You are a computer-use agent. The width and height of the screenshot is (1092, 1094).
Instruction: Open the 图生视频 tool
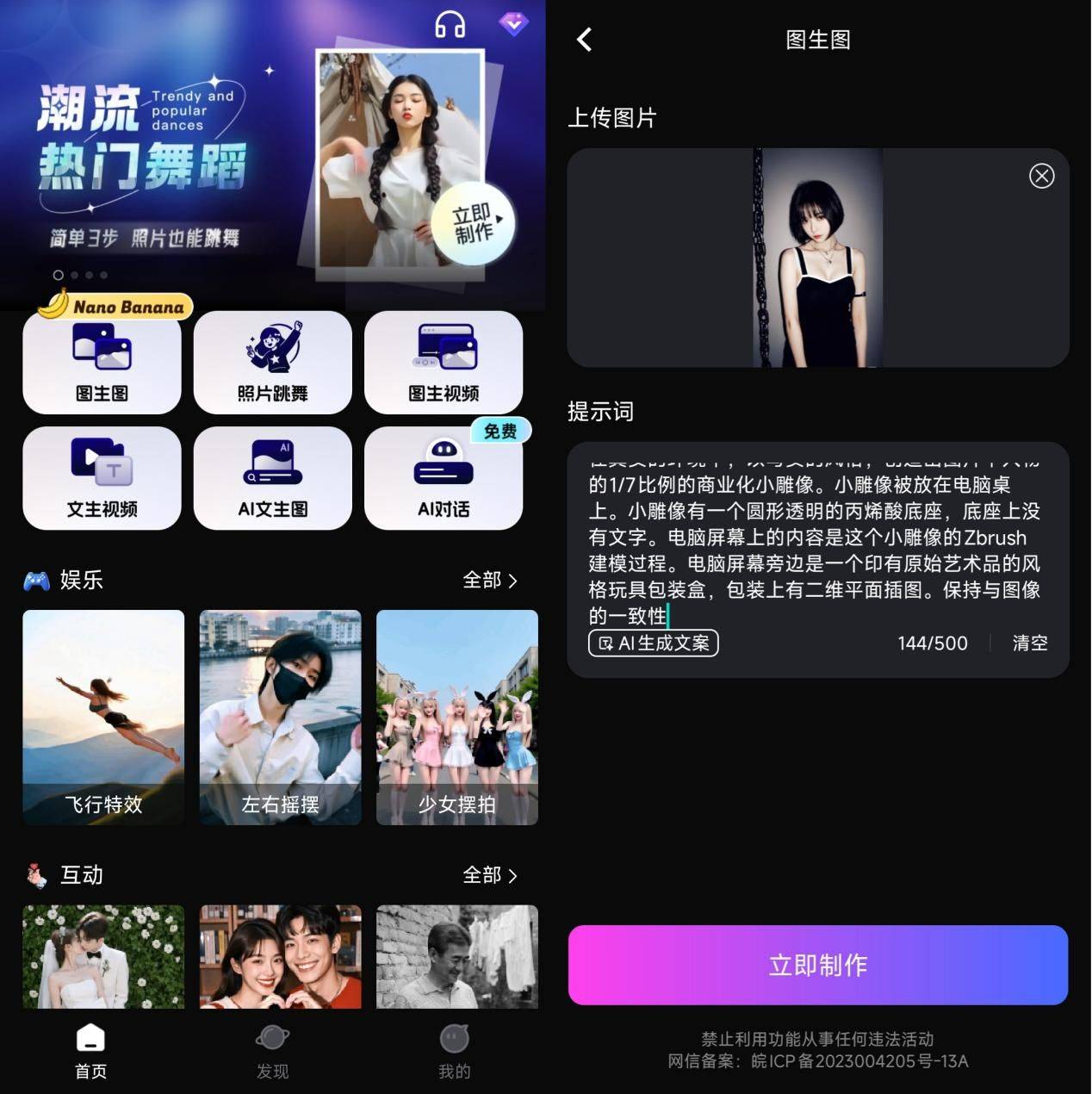(x=444, y=363)
